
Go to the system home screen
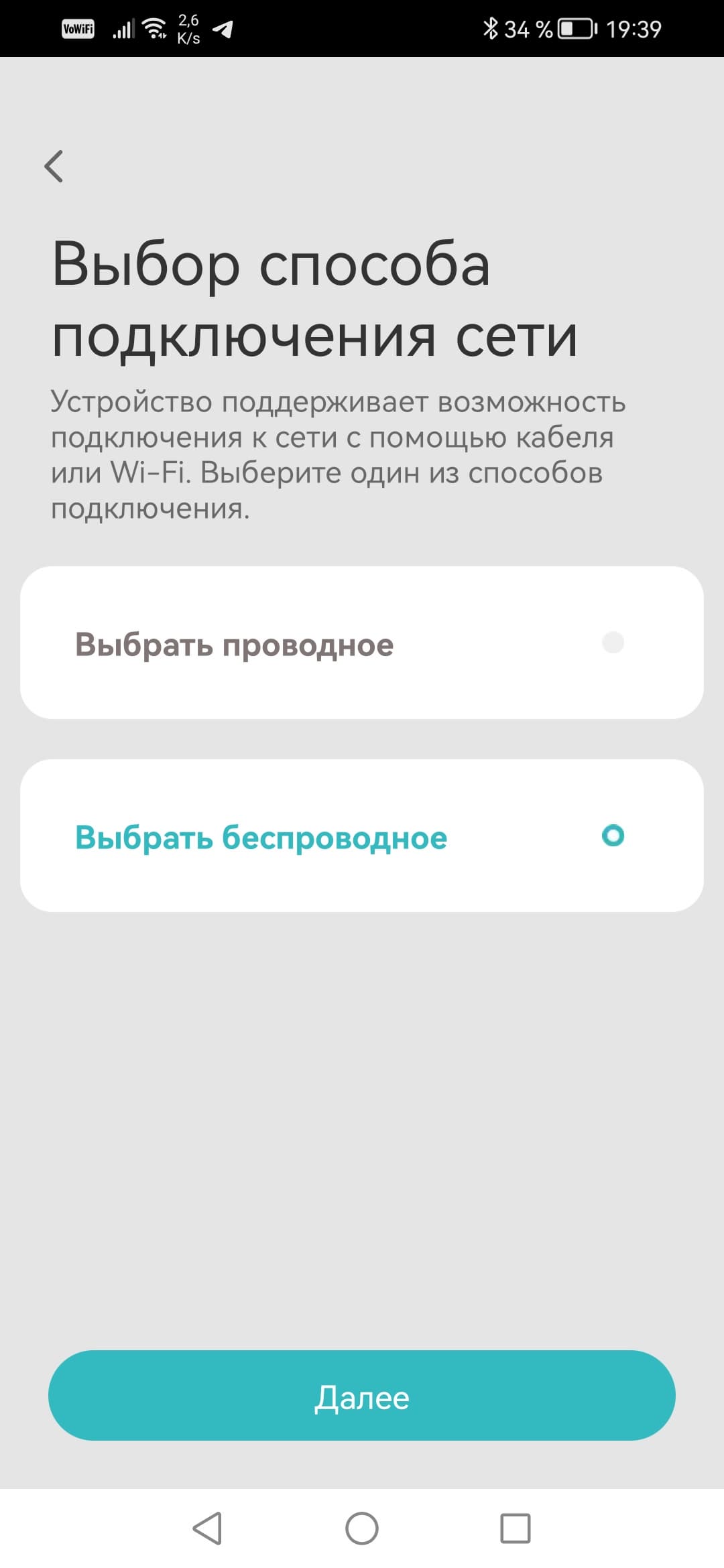[x=362, y=1528]
